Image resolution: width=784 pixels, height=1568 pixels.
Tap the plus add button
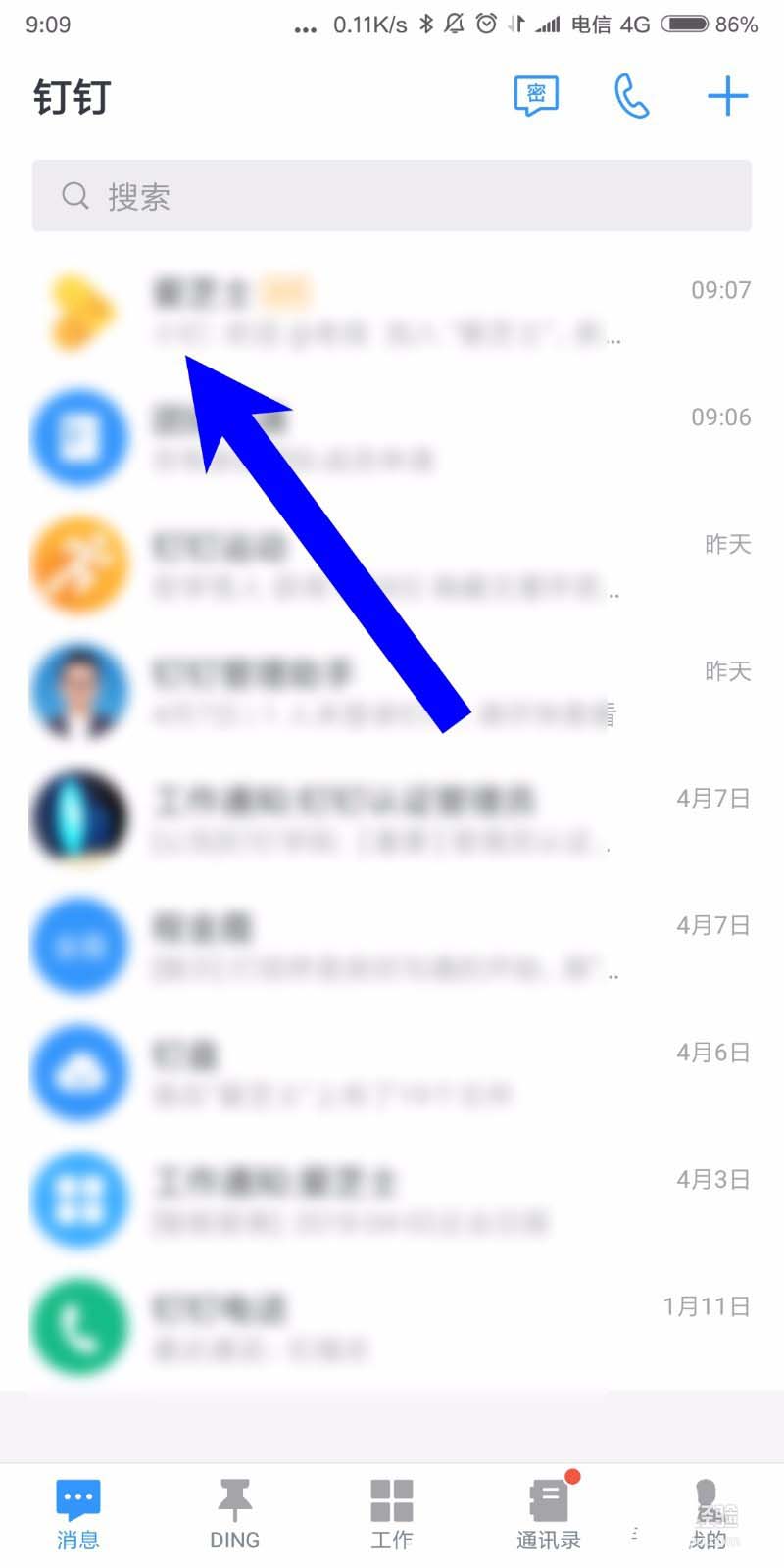coord(727,96)
